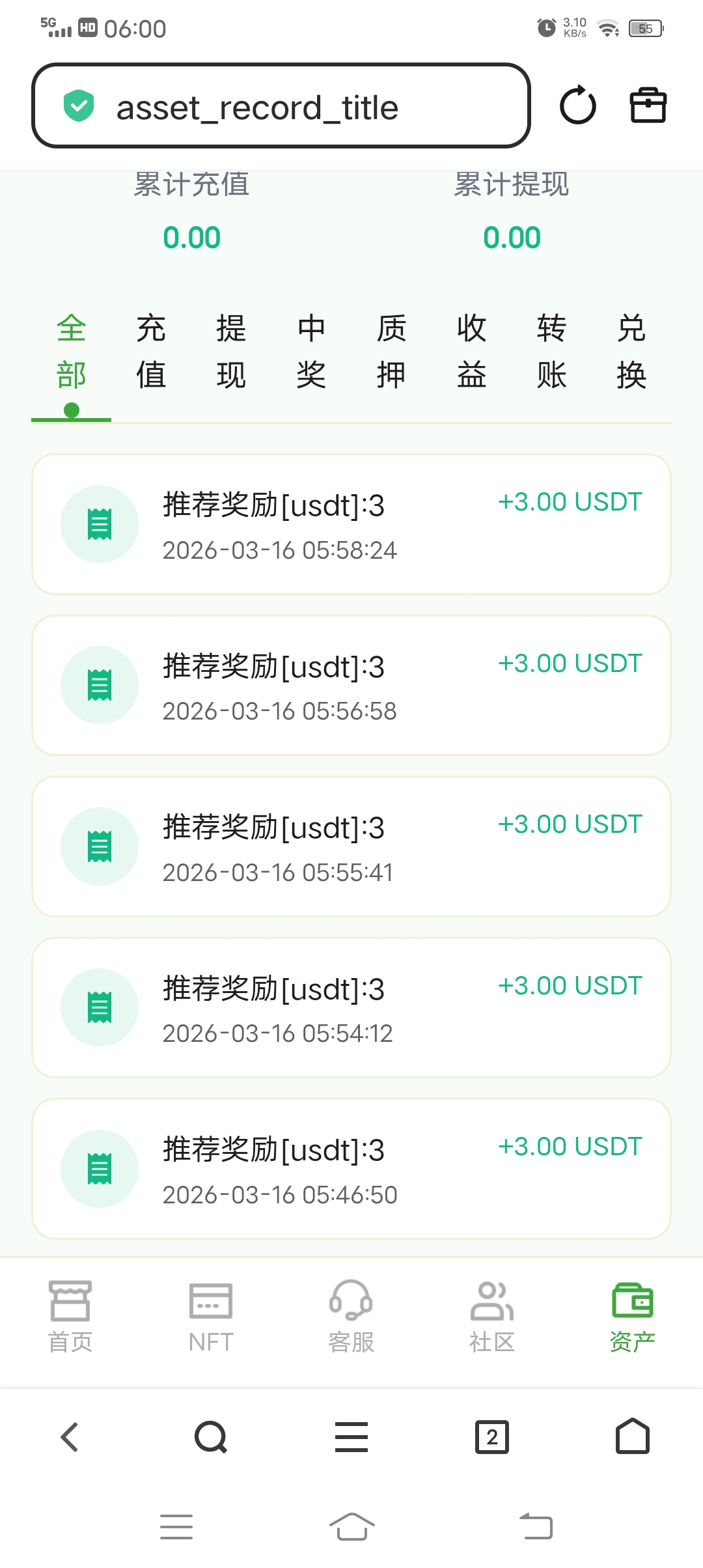Tap the receipt icon on the first record
The width and height of the screenshot is (703, 1568).
pos(99,524)
